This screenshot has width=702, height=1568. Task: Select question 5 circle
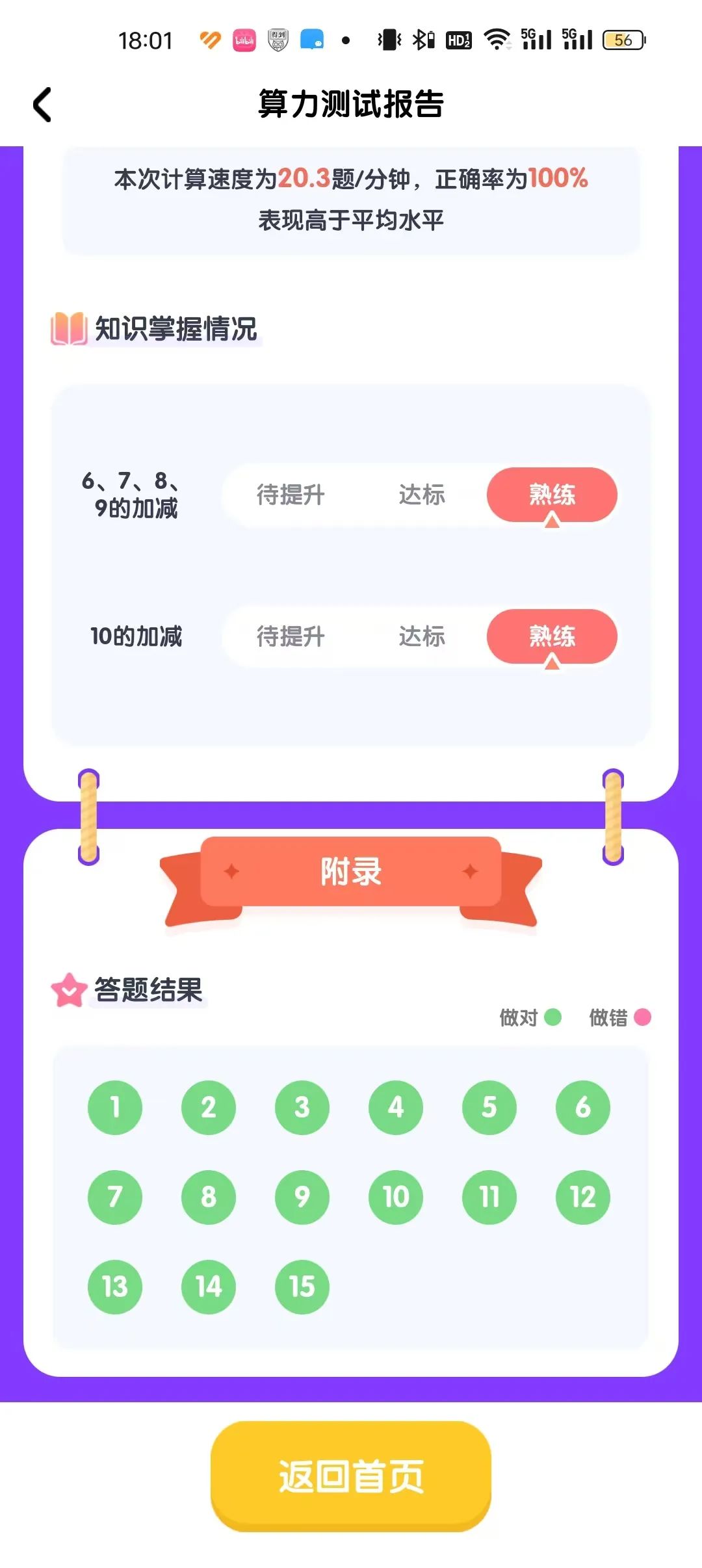pos(489,1107)
